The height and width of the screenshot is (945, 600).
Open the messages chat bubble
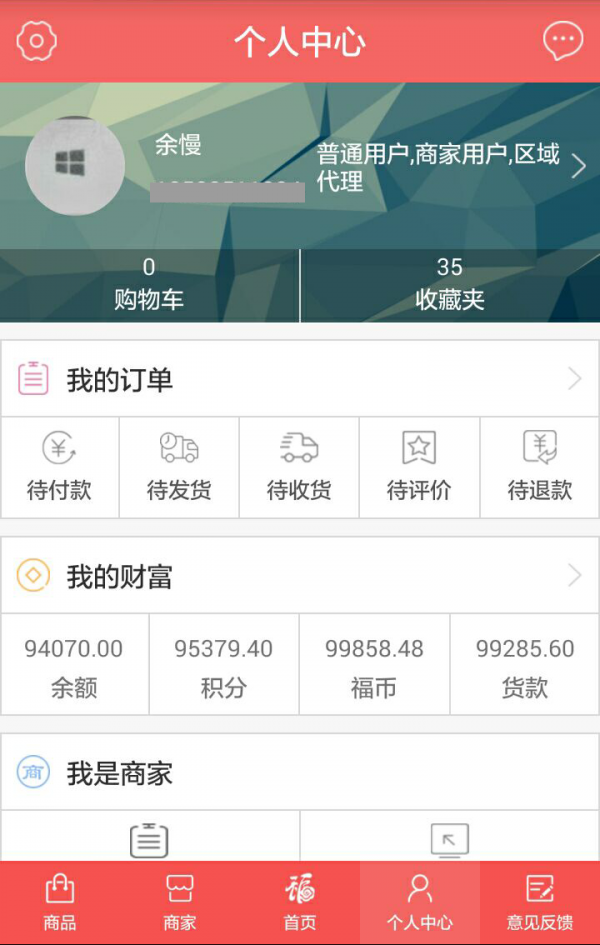[562, 41]
